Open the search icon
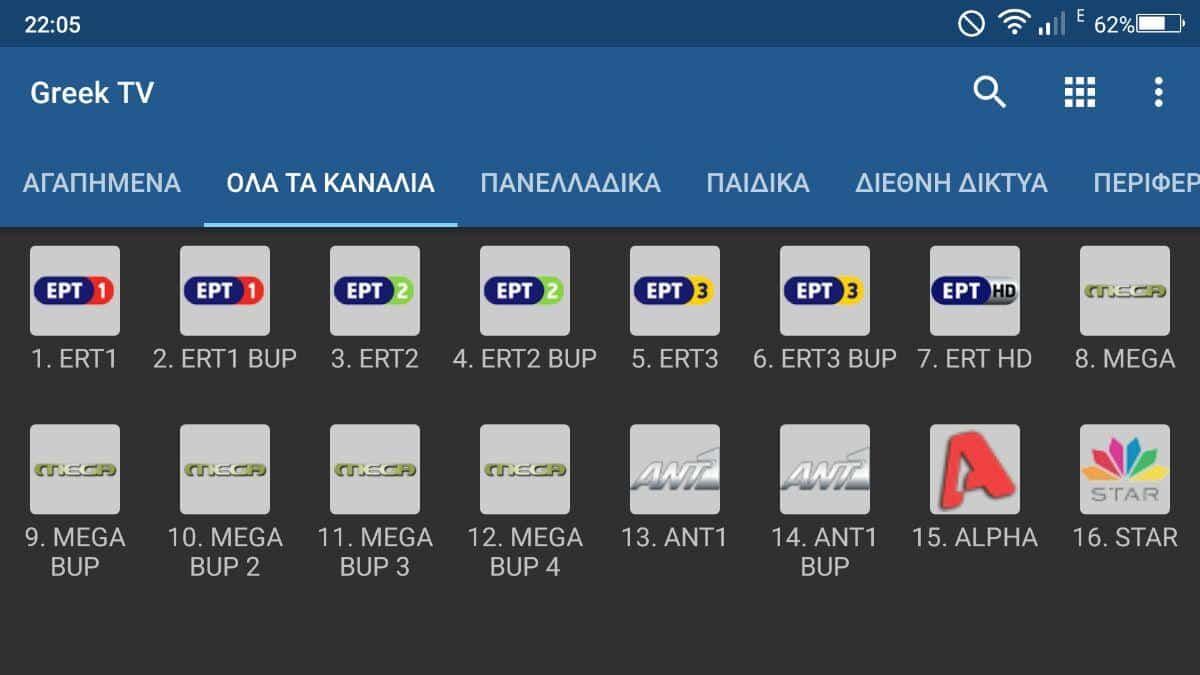The height and width of the screenshot is (675, 1200). click(989, 93)
